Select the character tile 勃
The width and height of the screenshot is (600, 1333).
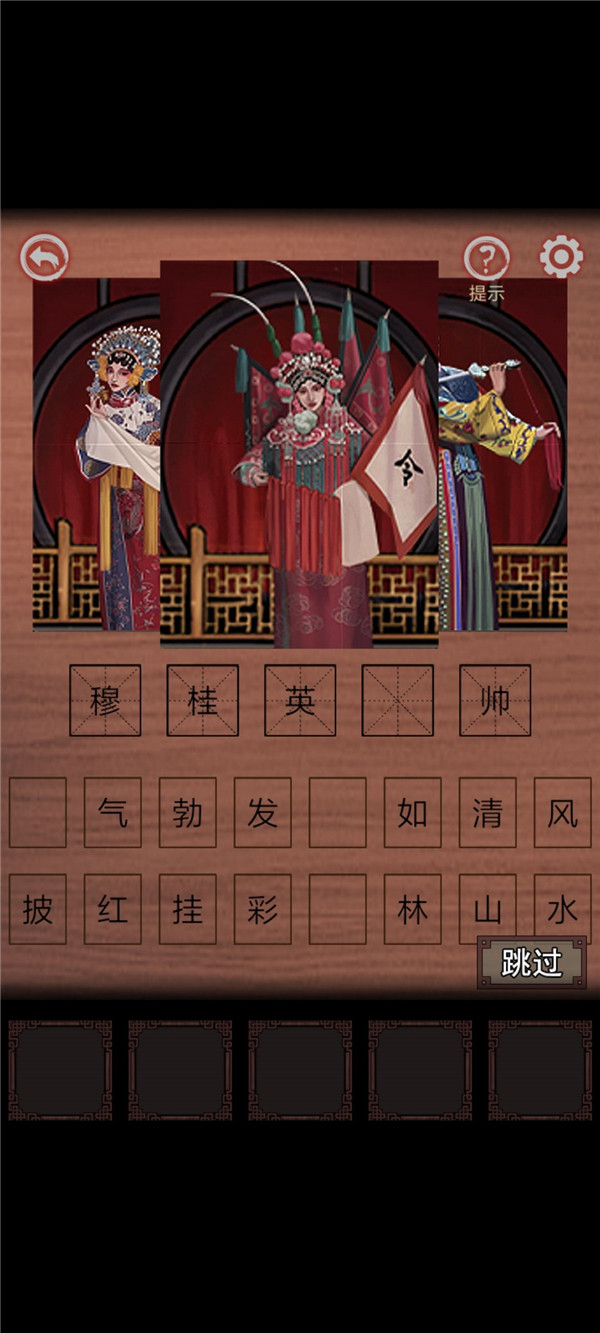tap(188, 813)
